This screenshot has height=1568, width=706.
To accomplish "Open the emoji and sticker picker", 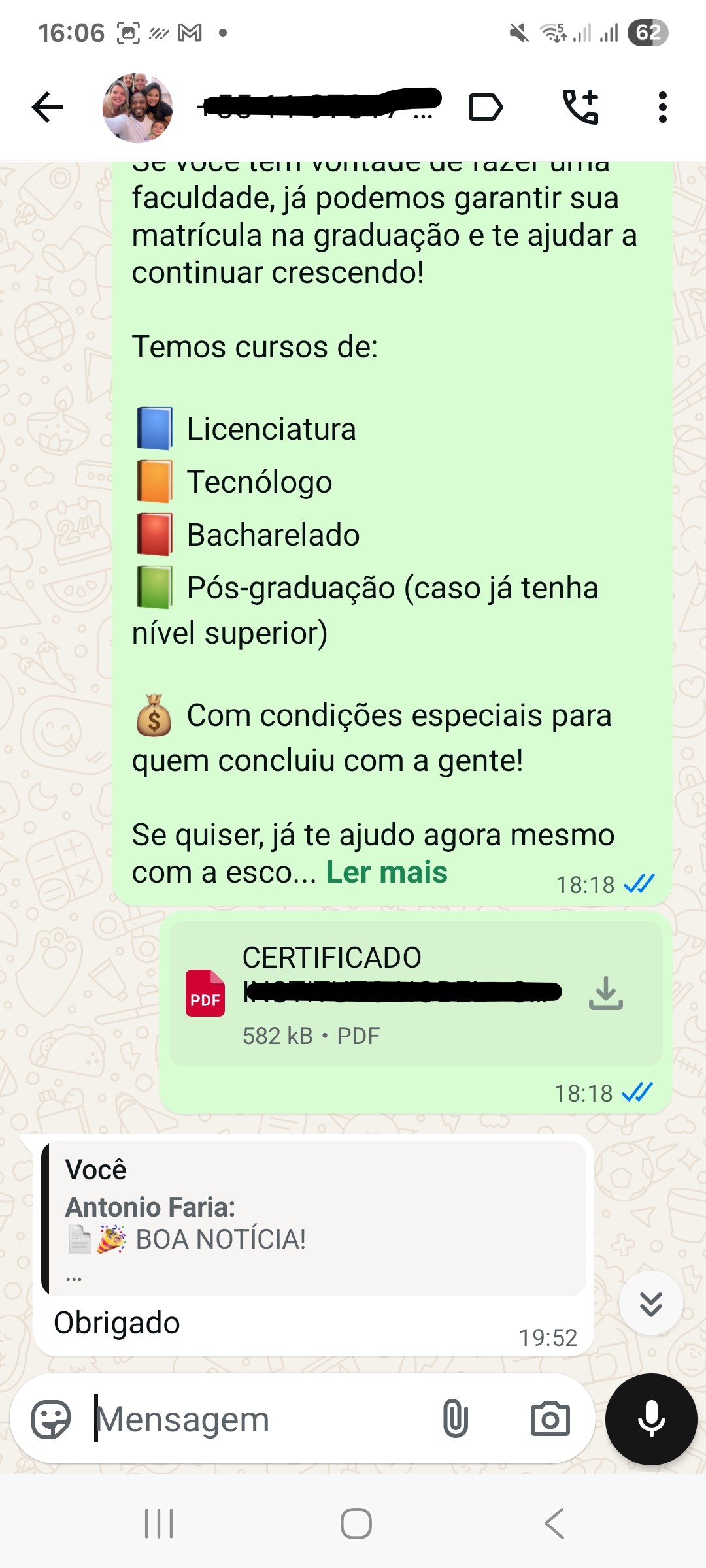I will [51, 1419].
